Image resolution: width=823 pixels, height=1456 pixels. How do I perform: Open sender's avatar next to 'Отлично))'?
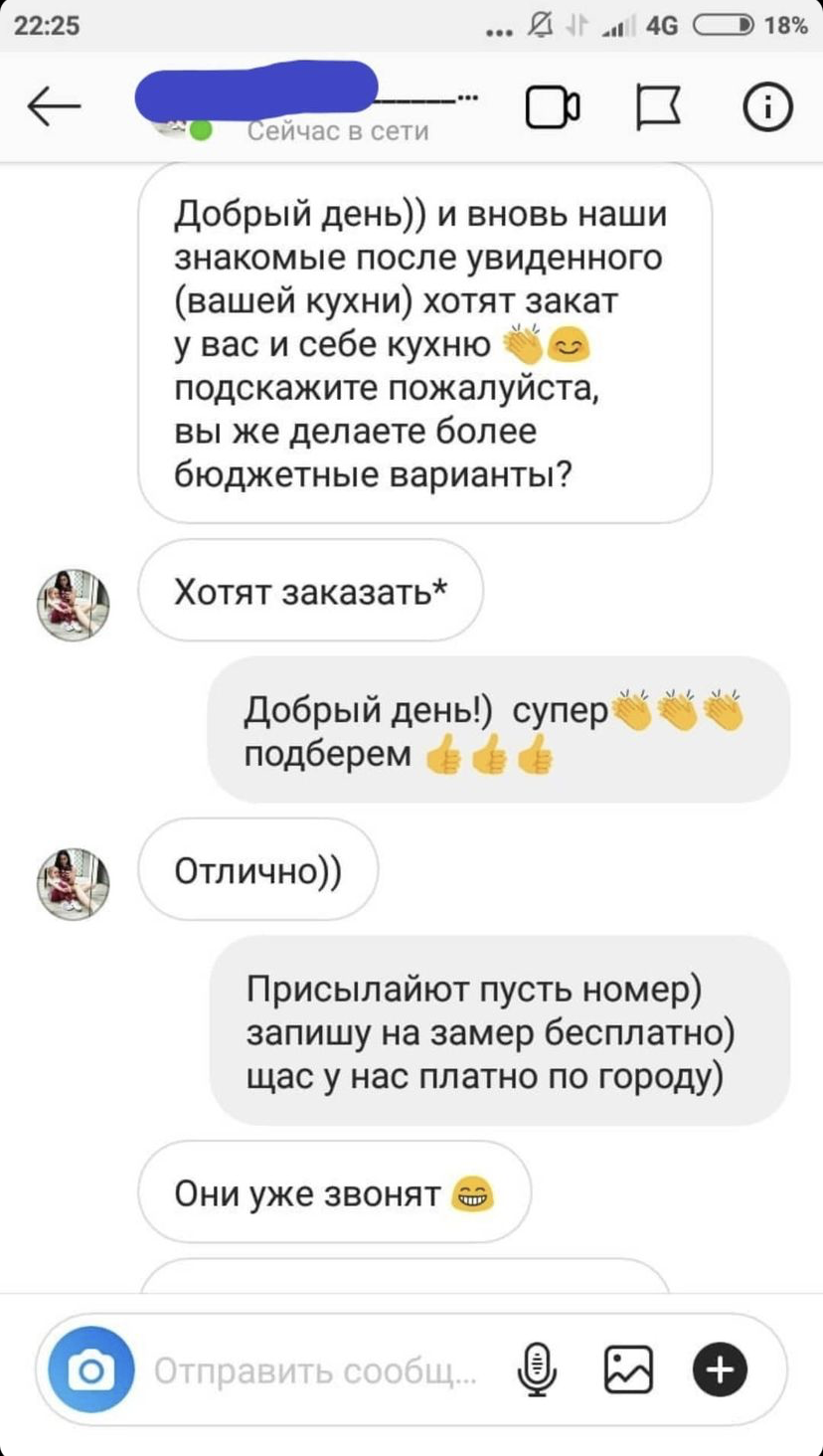tap(73, 882)
